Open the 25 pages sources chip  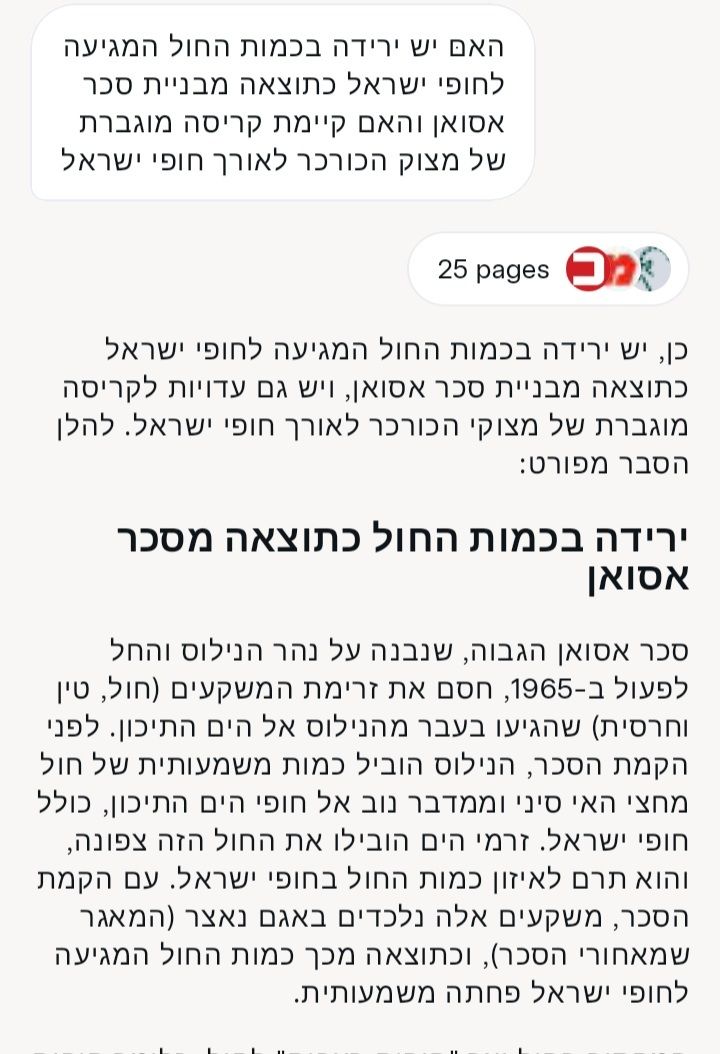549,269
